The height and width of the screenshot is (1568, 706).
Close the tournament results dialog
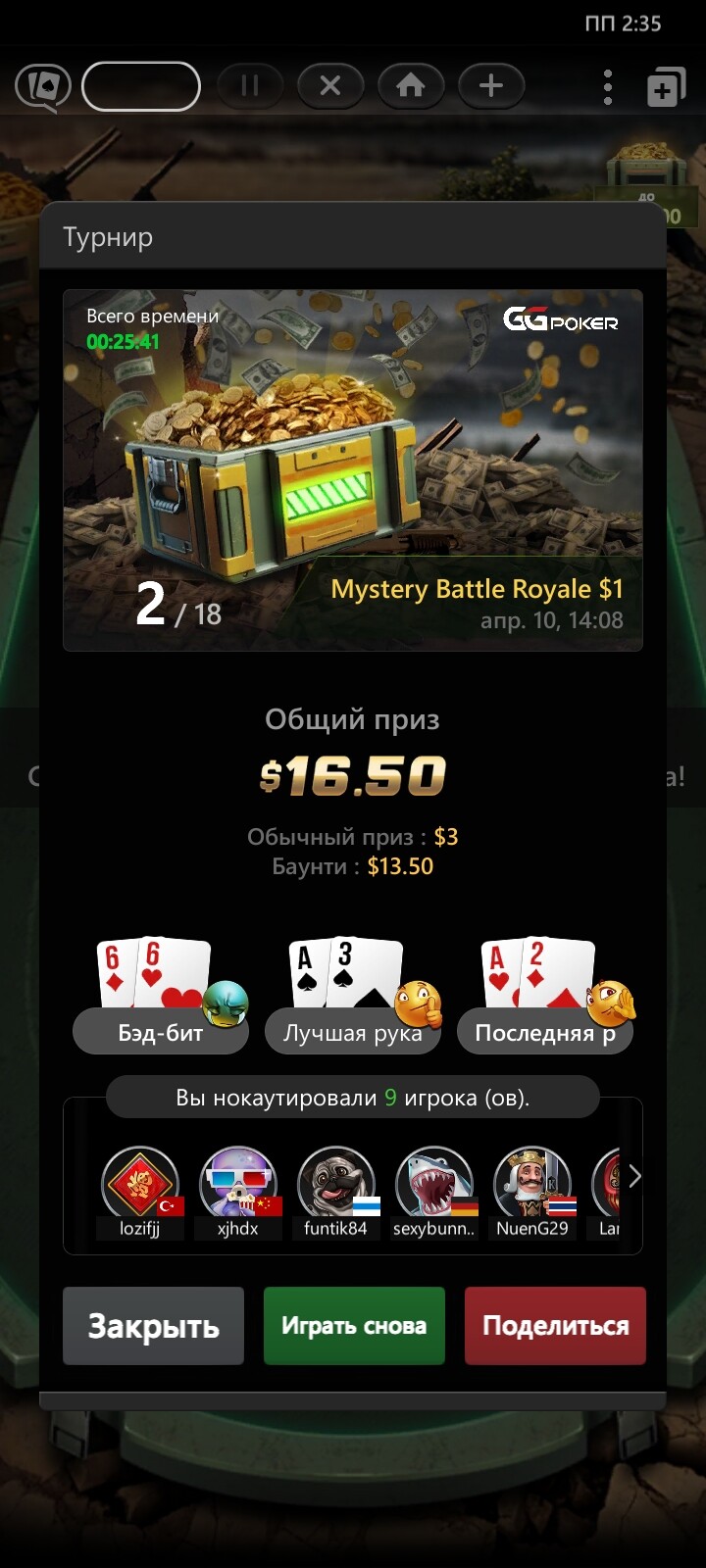(x=153, y=1326)
